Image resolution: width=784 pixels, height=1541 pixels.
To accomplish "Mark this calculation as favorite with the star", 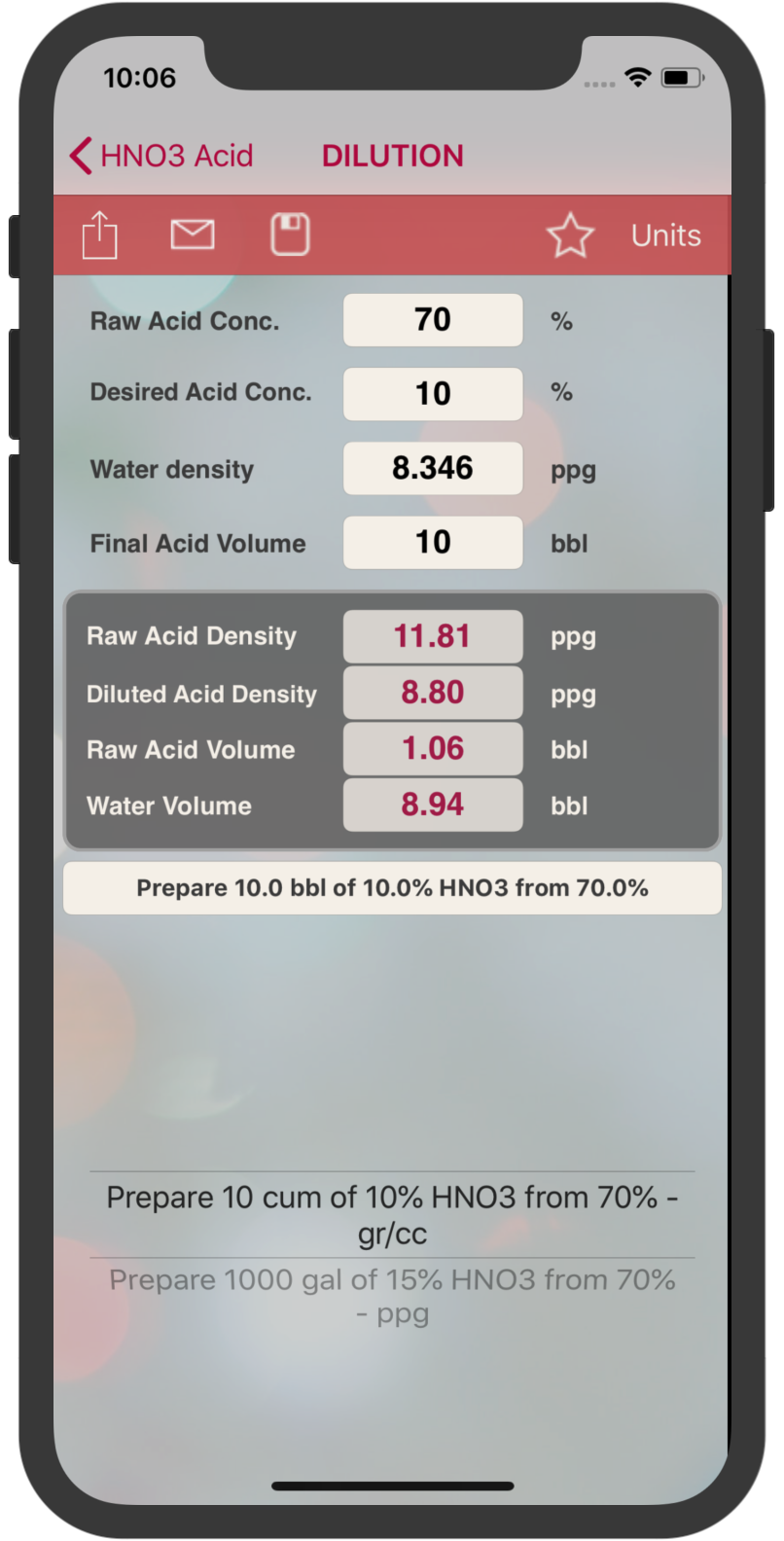I will coord(570,235).
